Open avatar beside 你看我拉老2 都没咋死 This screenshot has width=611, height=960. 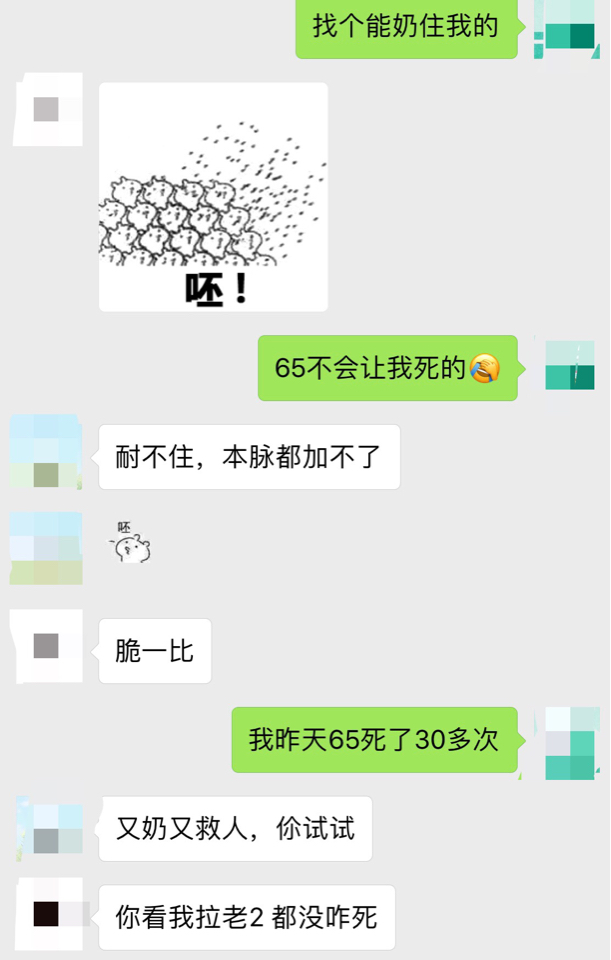tap(46, 914)
